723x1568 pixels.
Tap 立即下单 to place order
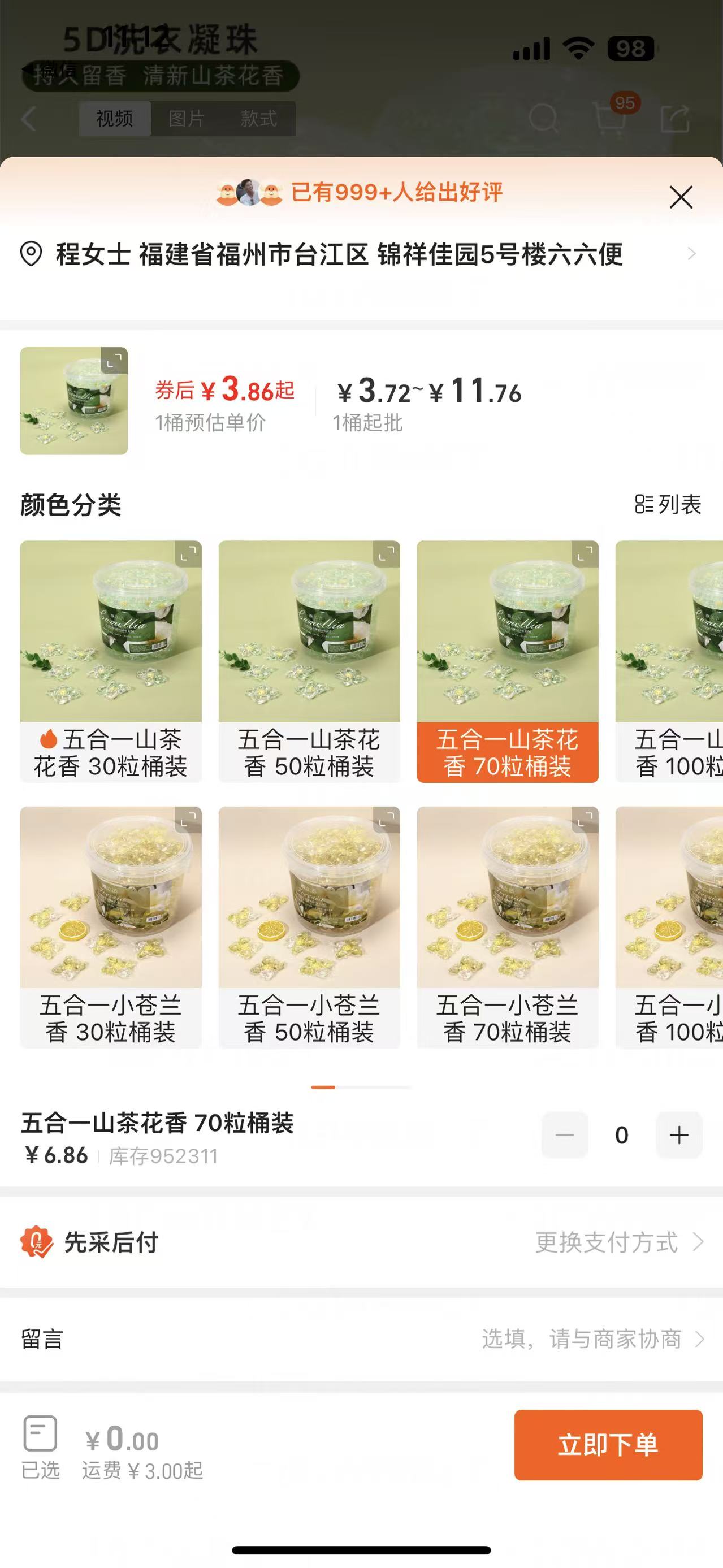coord(608,1444)
